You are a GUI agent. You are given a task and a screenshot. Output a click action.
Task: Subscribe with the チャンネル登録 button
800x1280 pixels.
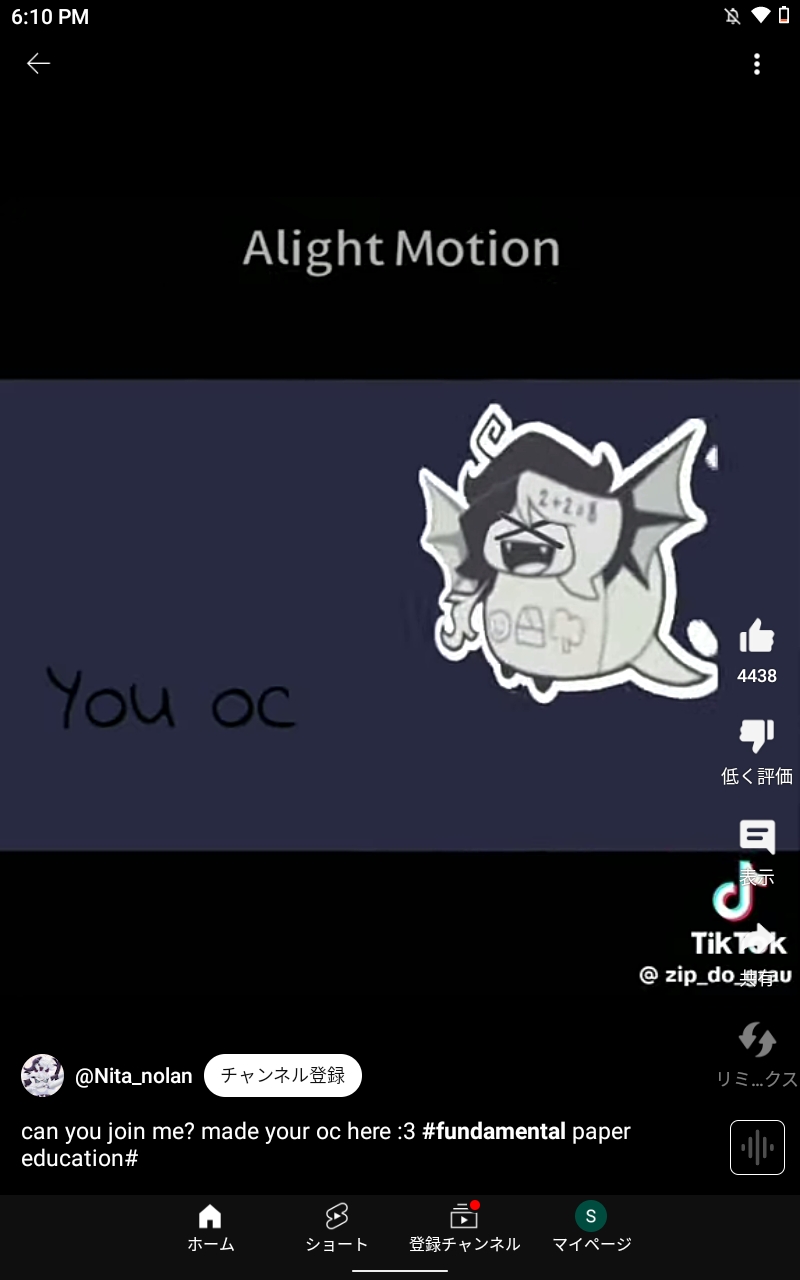283,1076
